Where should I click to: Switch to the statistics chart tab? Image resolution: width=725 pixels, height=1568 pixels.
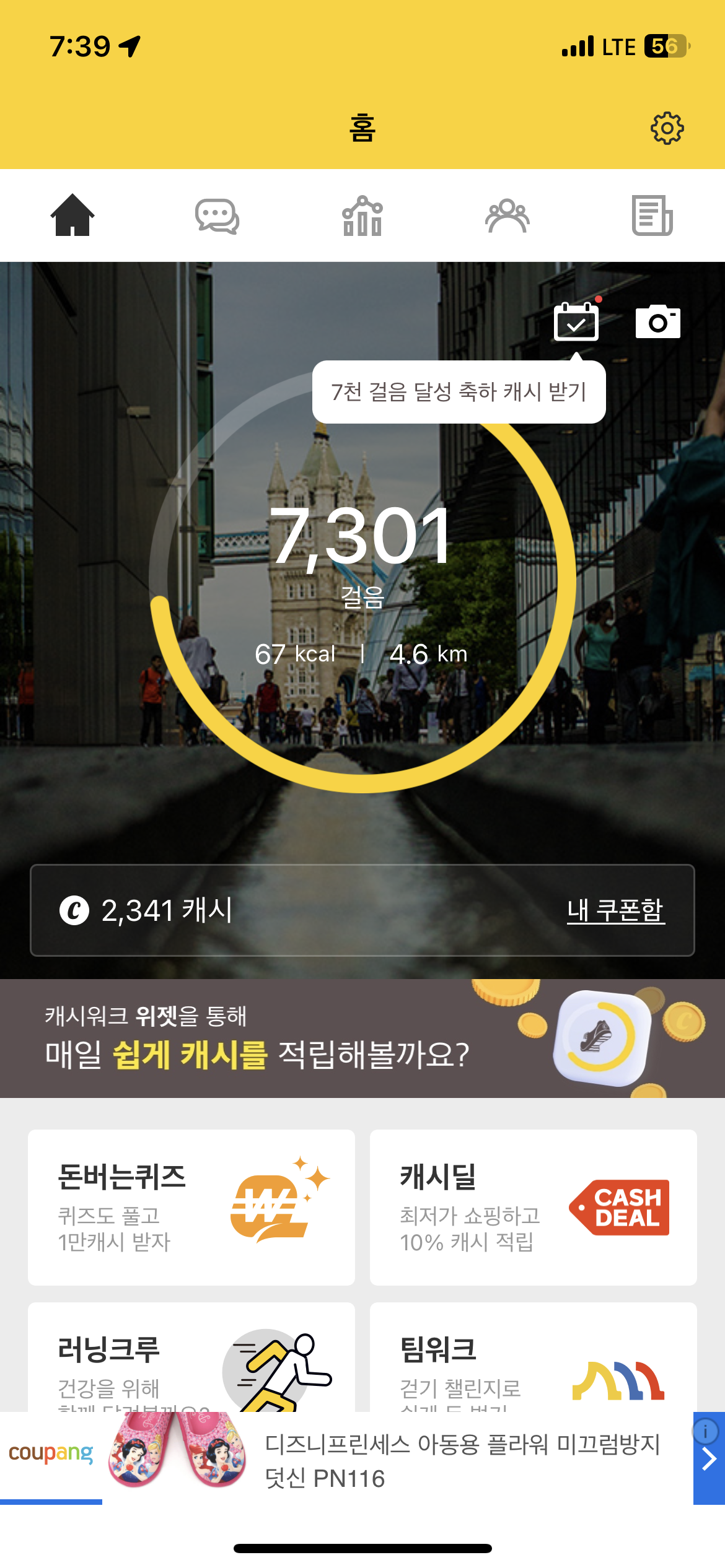pyautogui.click(x=362, y=216)
